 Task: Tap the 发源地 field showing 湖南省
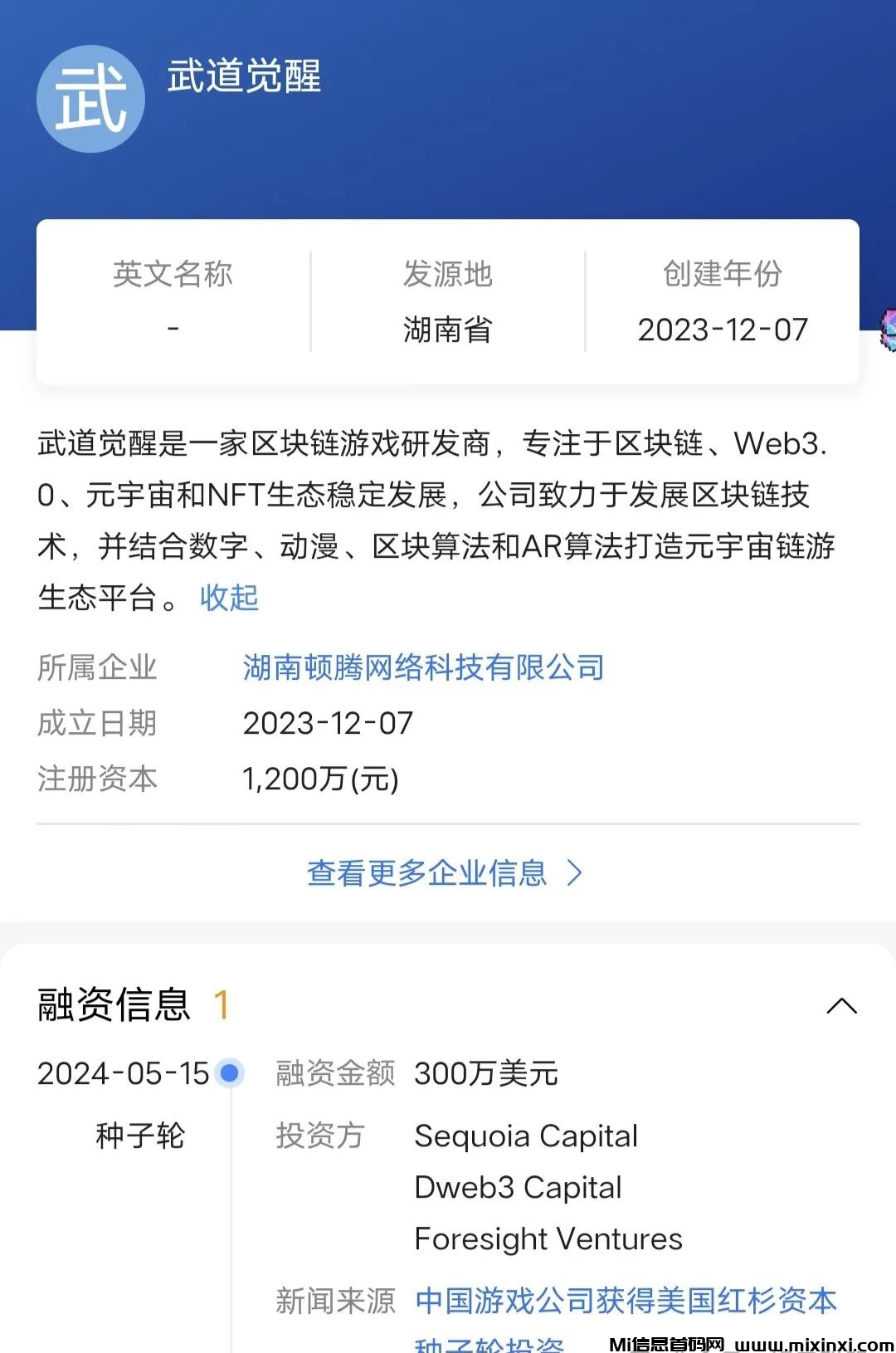[x=446, y=329]
